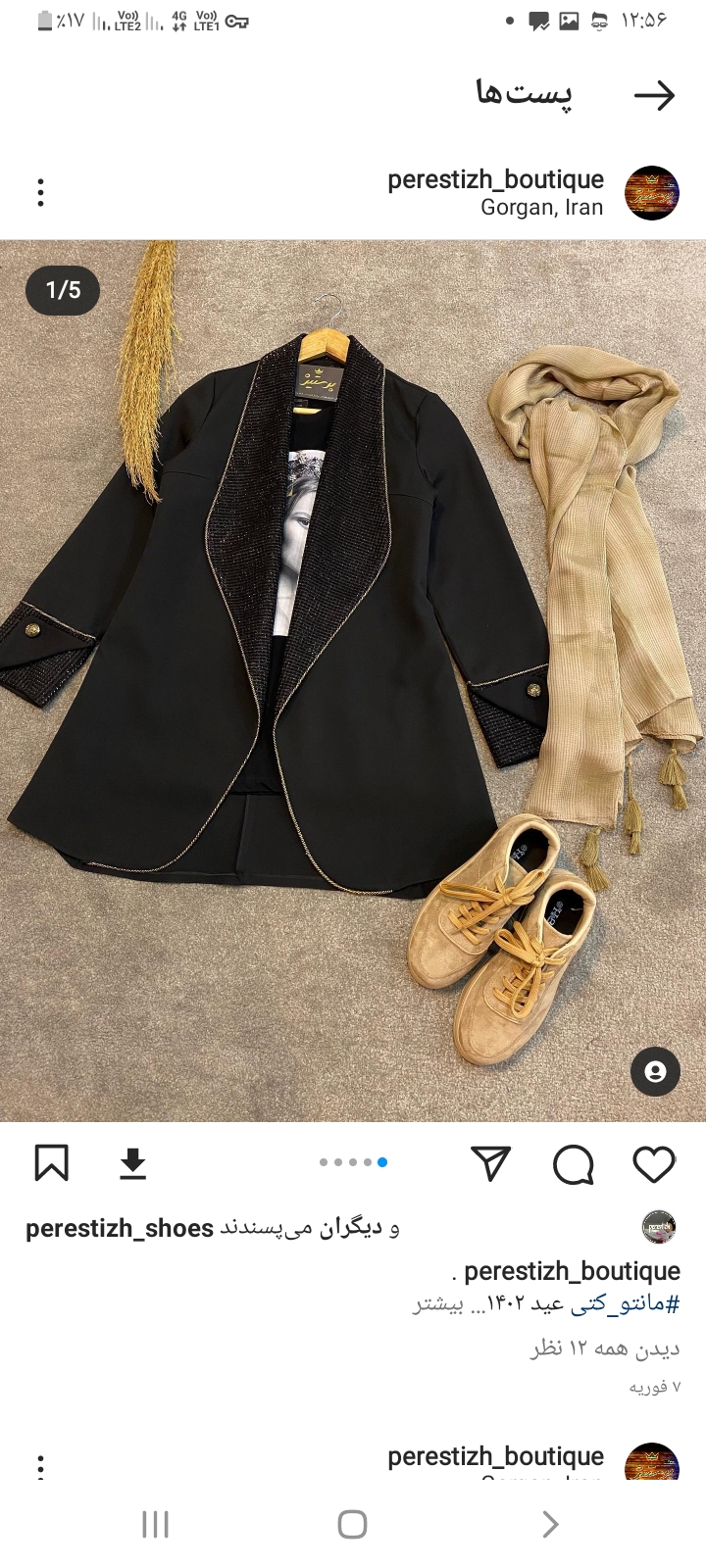Screen dimensions: 706x1568
Task: Show tagged accounts on the photo
Action: click(x=655, y=1070)
